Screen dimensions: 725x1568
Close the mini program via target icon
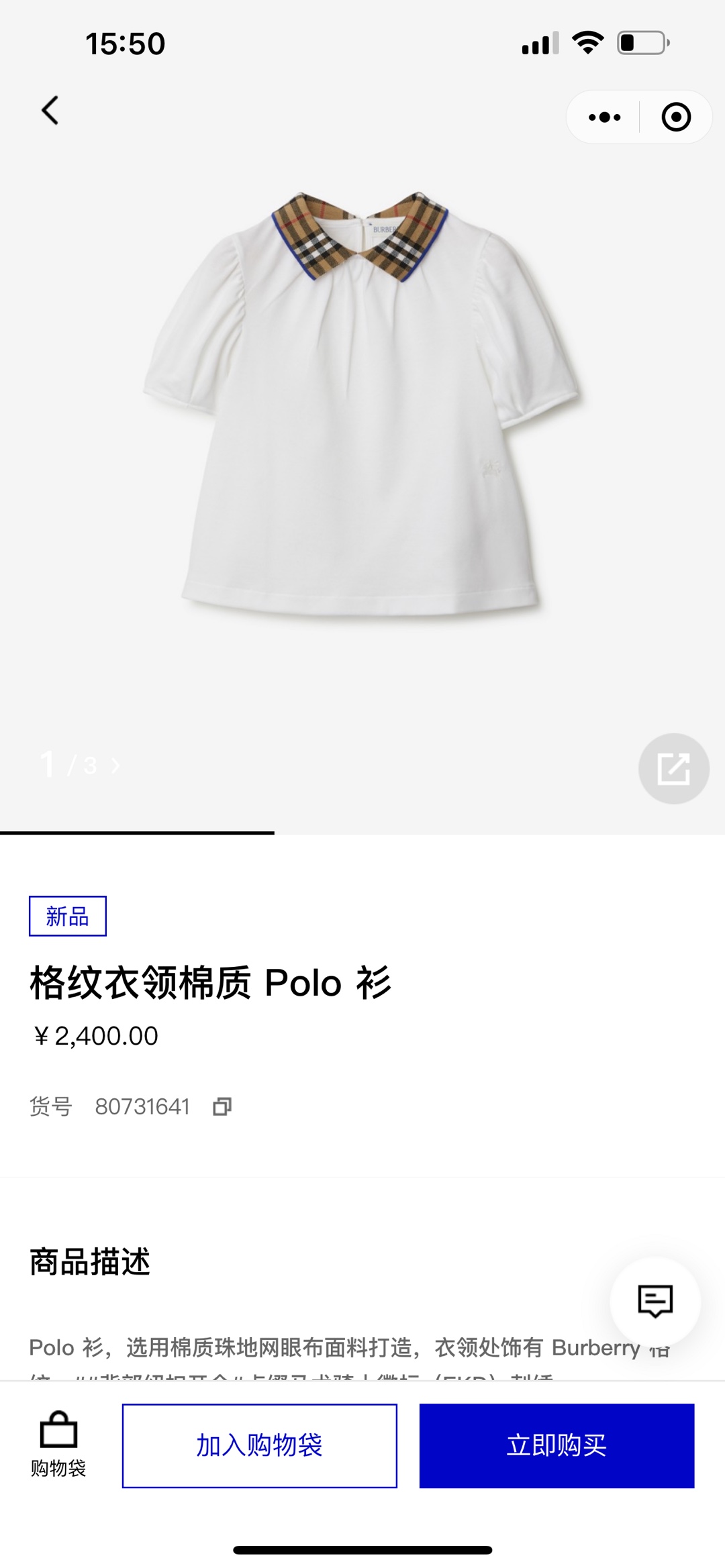click(x=675, y=117)
